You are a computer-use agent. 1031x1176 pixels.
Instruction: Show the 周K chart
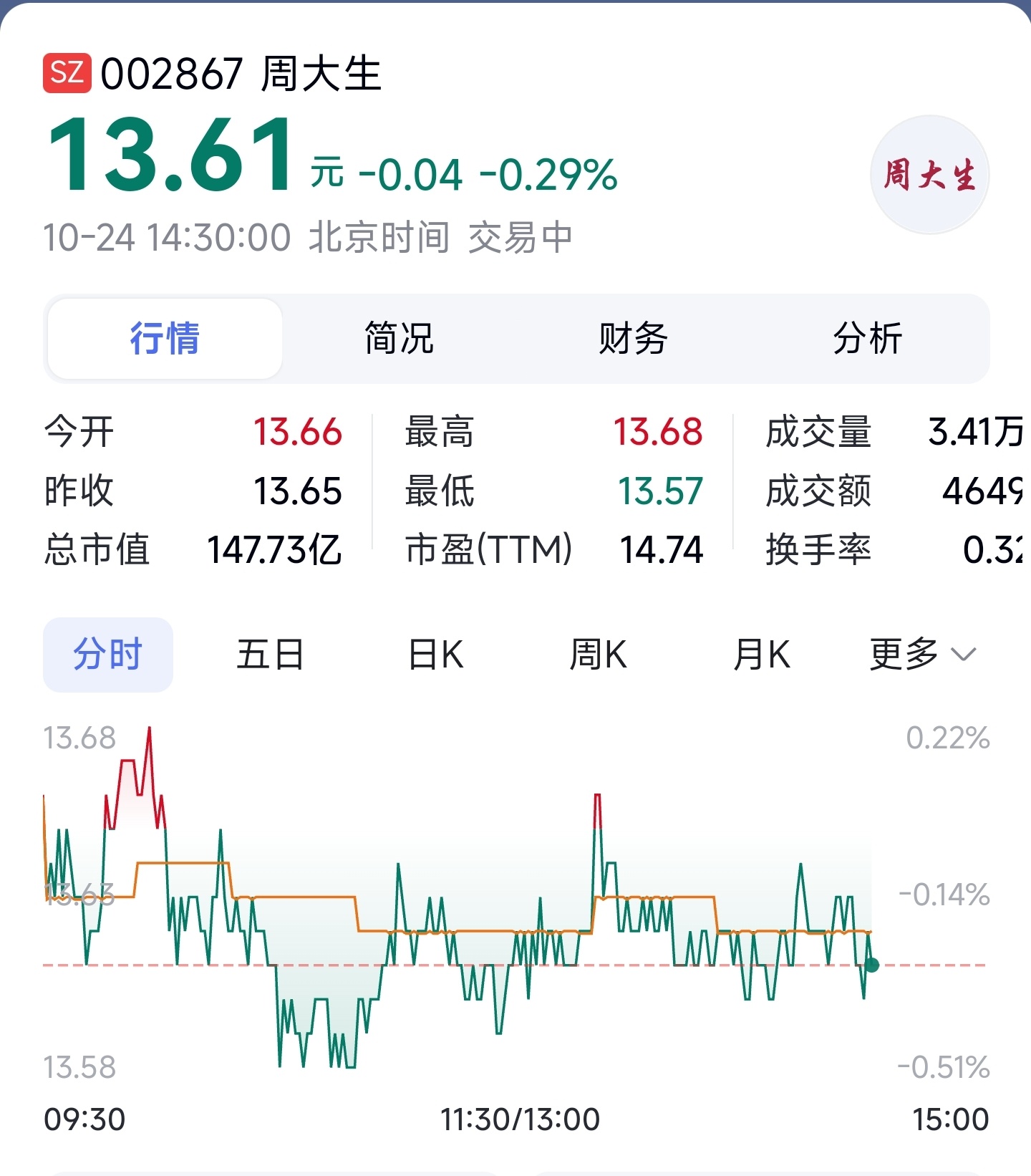tap(598, 655)
